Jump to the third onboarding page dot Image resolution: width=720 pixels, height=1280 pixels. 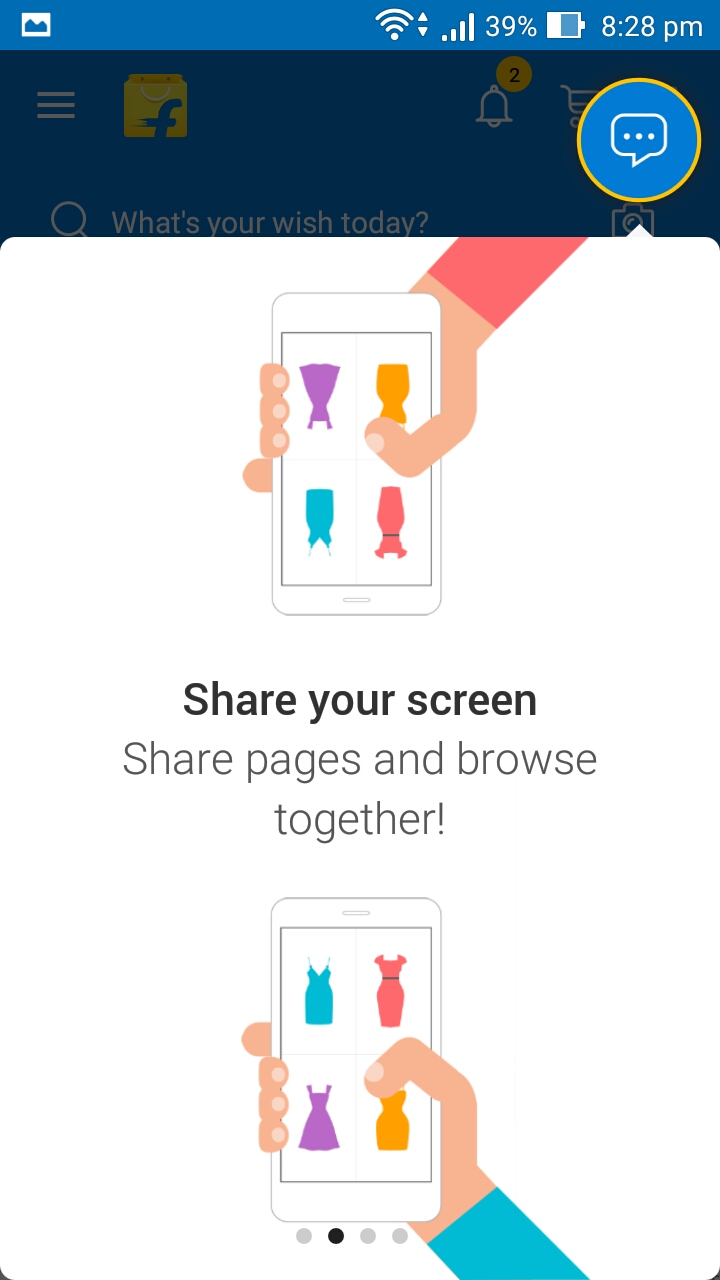point(368,1236)
